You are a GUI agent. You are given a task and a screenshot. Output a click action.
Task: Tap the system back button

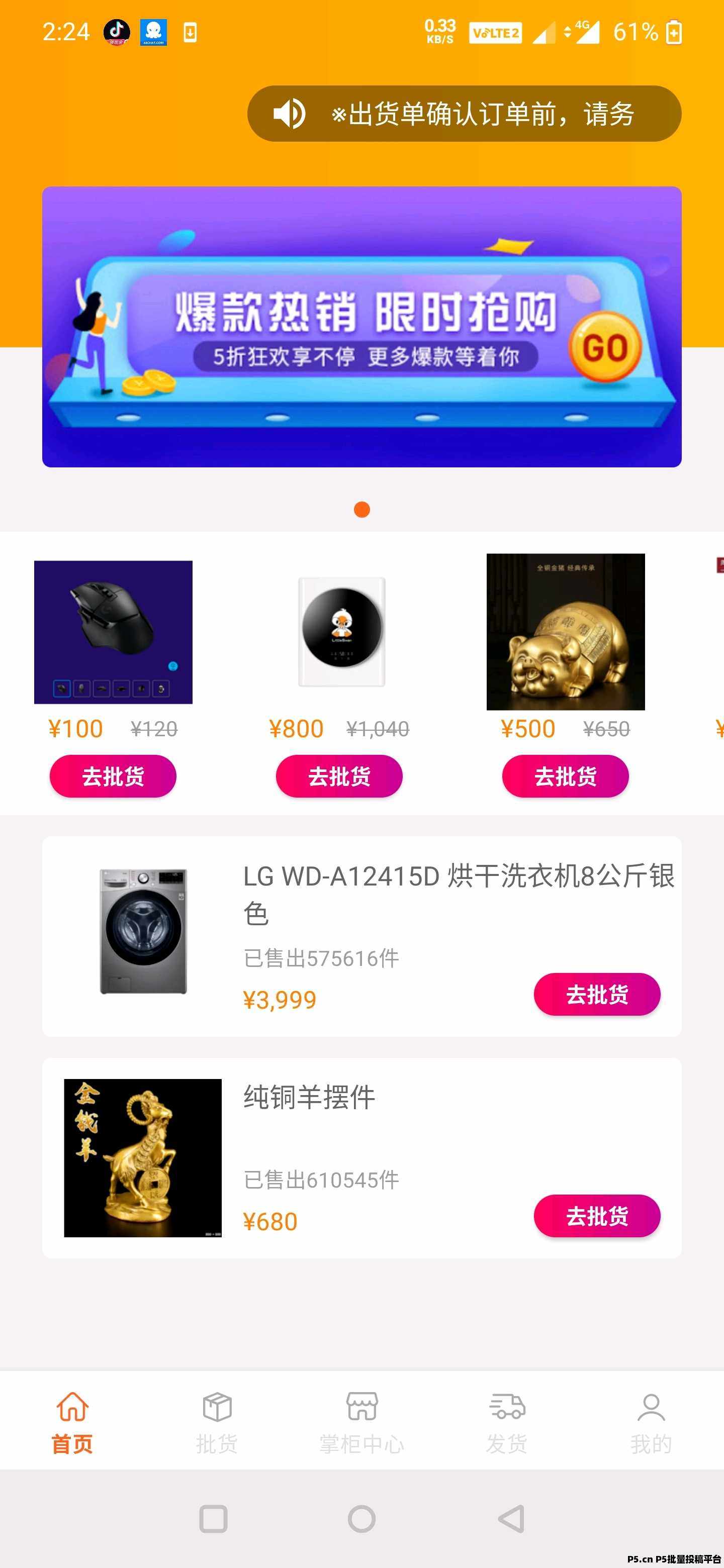[511, 1519]
